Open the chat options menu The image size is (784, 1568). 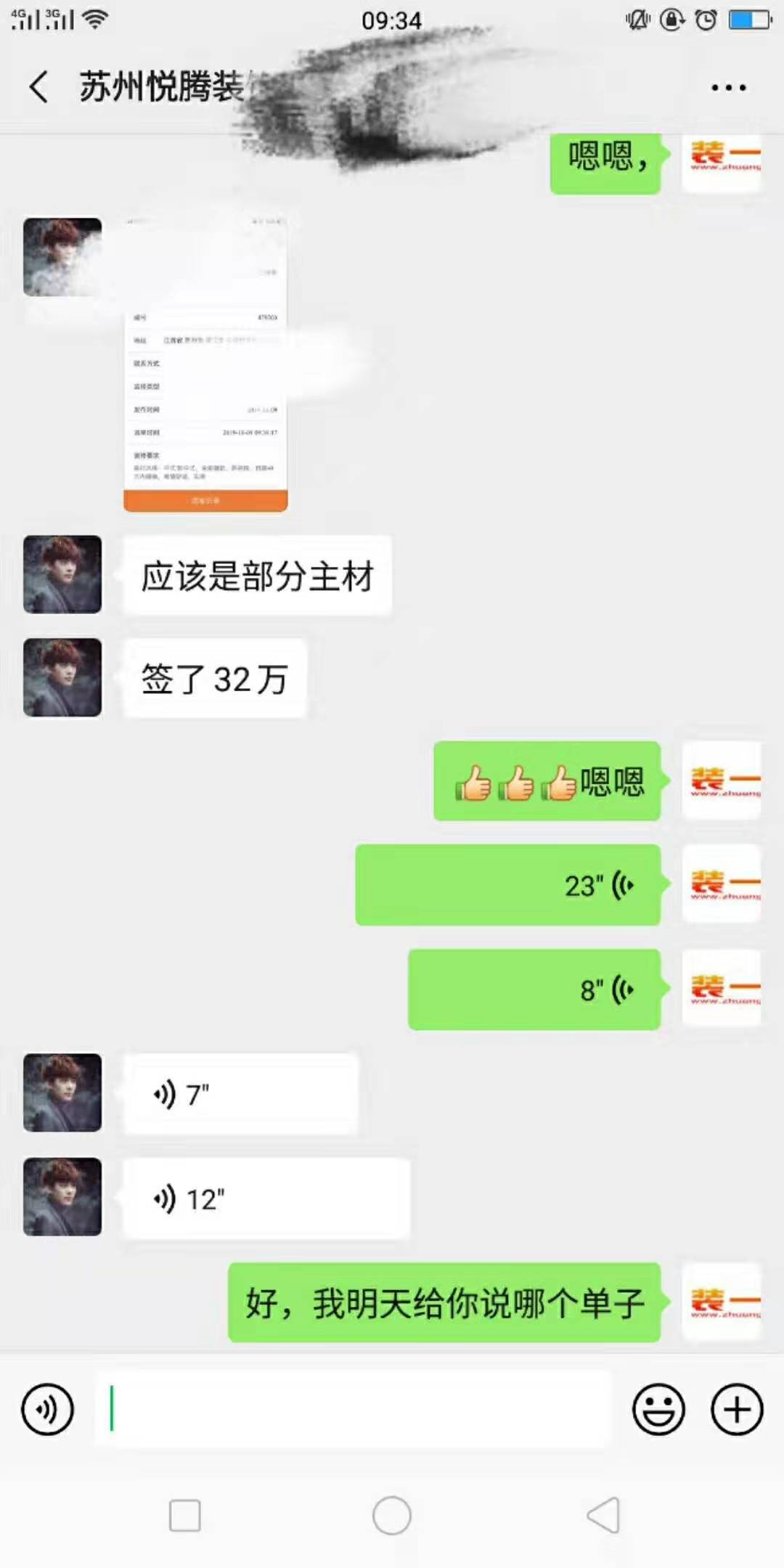(728, 88)
